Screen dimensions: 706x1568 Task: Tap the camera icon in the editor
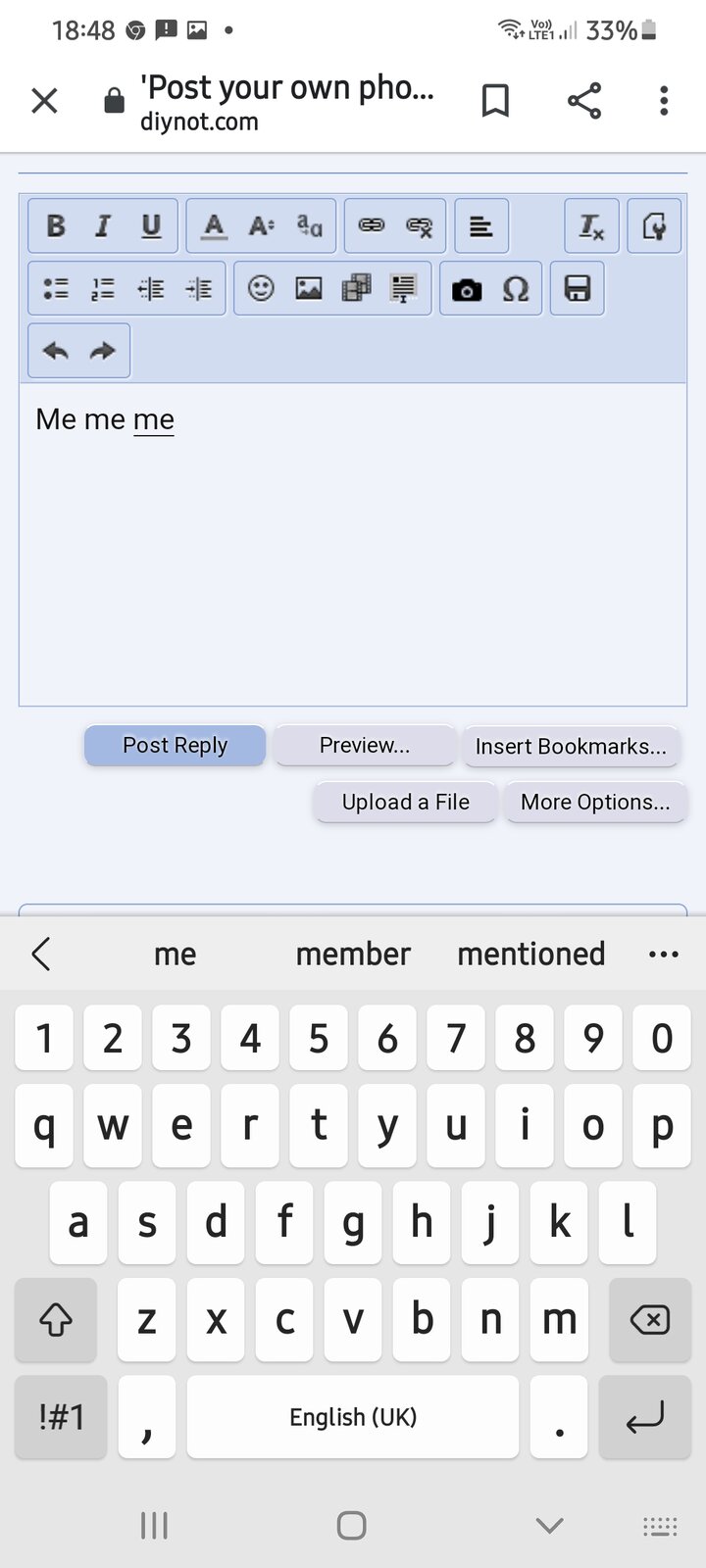pos(467,289)
